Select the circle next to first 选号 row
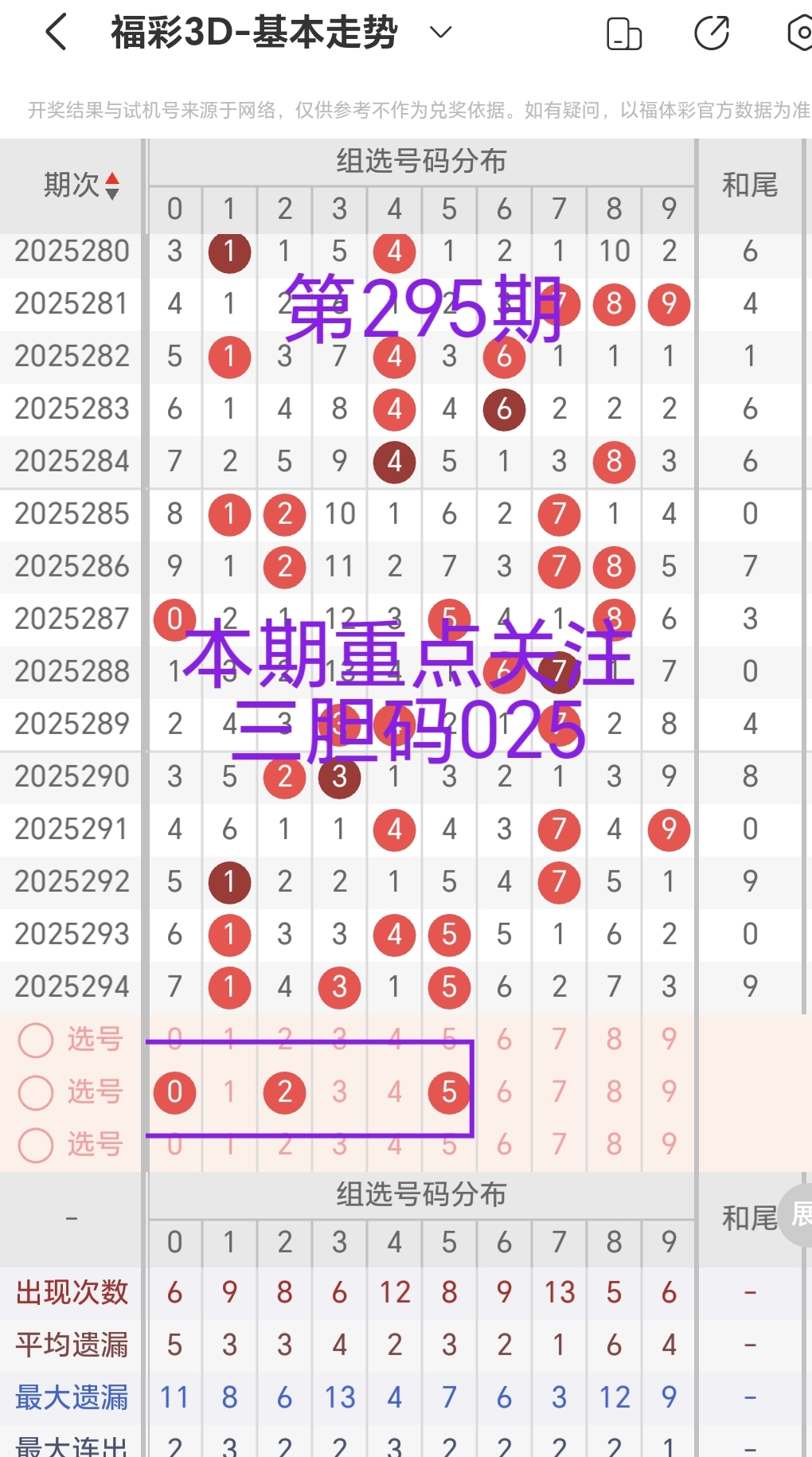The width and height of the screenshot is (812, 1457). (35, 1039)
